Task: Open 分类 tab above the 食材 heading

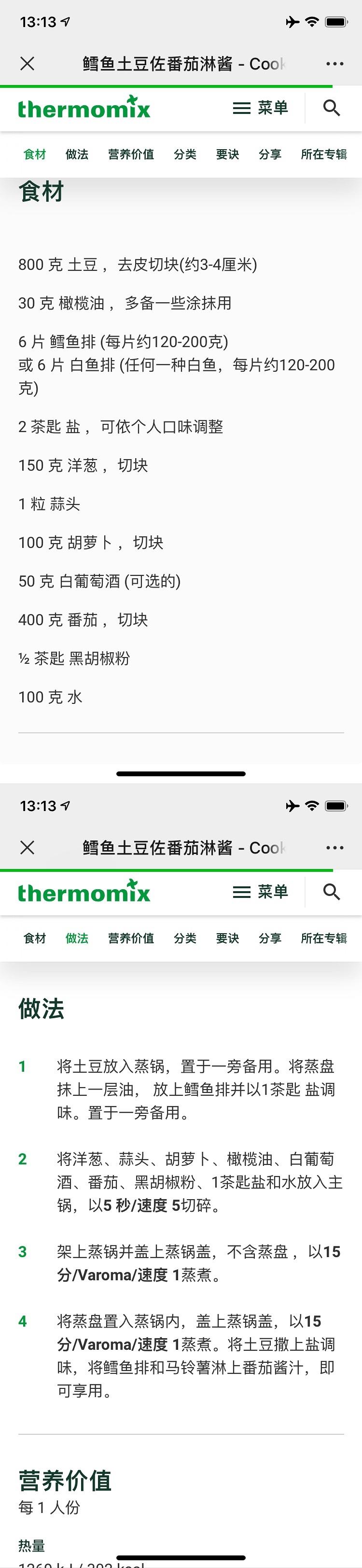Action: tap(185, 154)
